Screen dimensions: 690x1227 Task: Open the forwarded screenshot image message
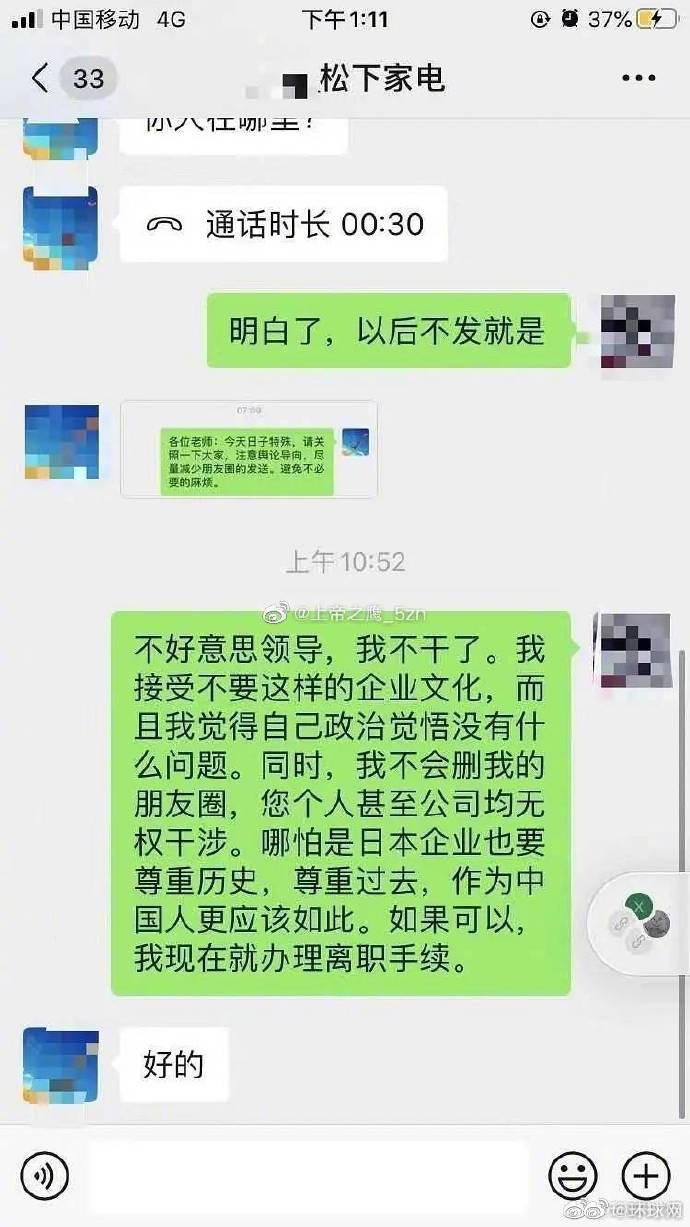249,449
